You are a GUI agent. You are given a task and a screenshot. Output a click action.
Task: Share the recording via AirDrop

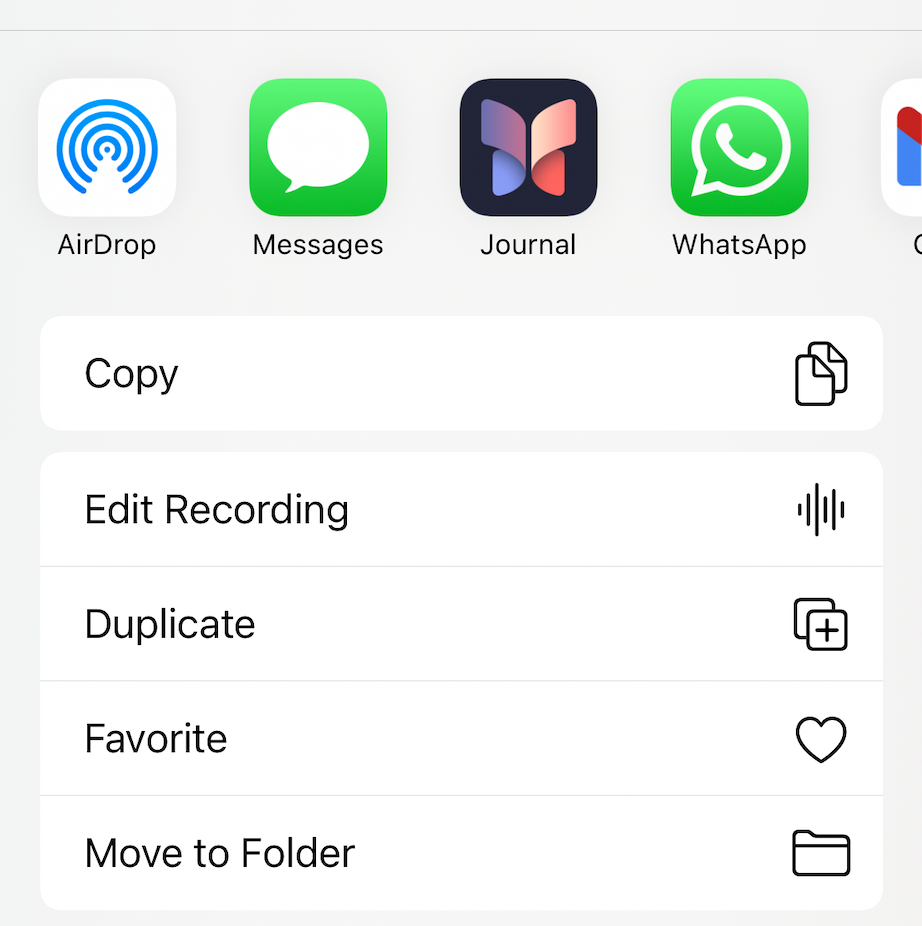point(107,148)
